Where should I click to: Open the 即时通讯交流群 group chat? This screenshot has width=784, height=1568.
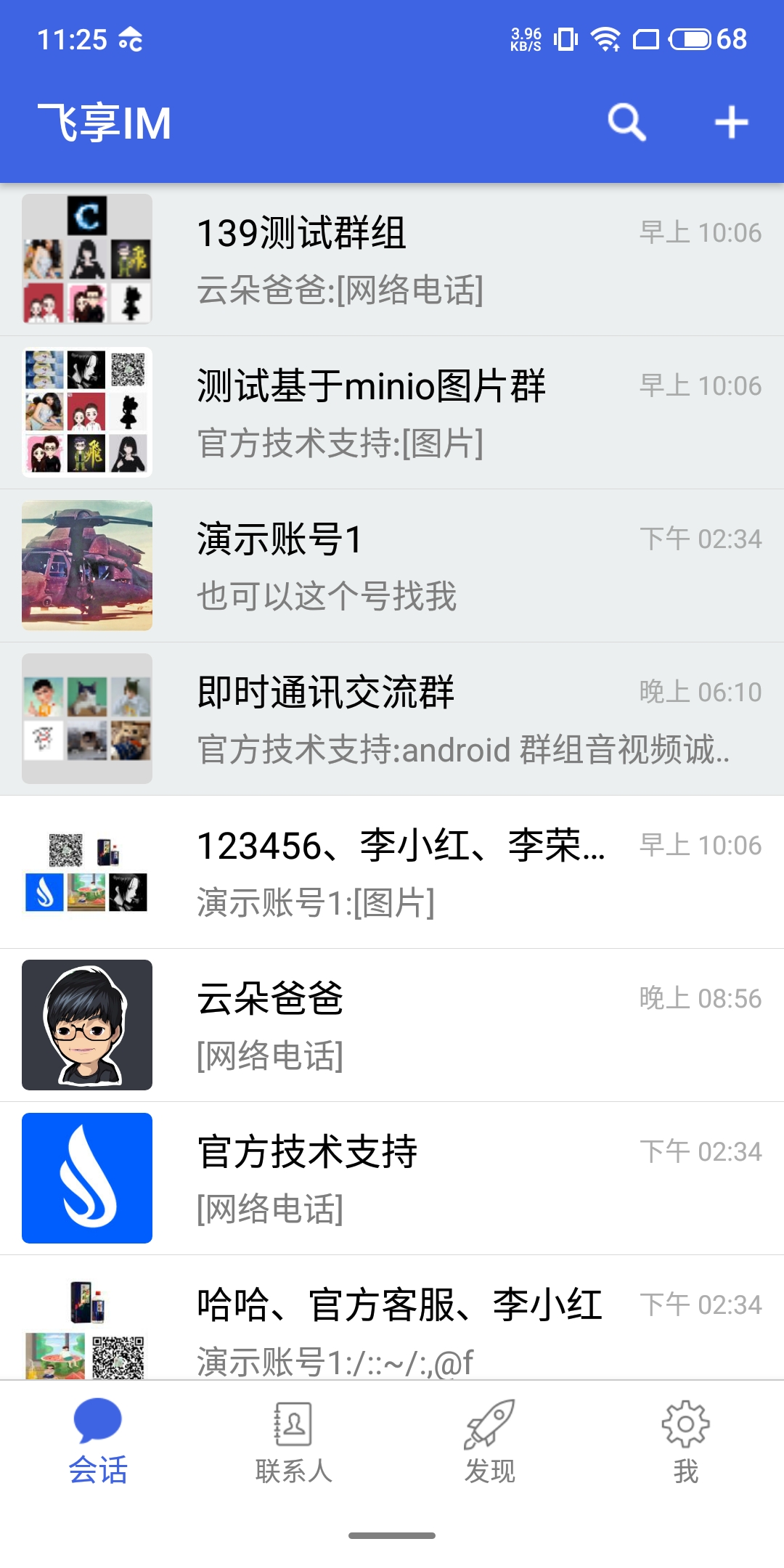click(x=392, y=719)
